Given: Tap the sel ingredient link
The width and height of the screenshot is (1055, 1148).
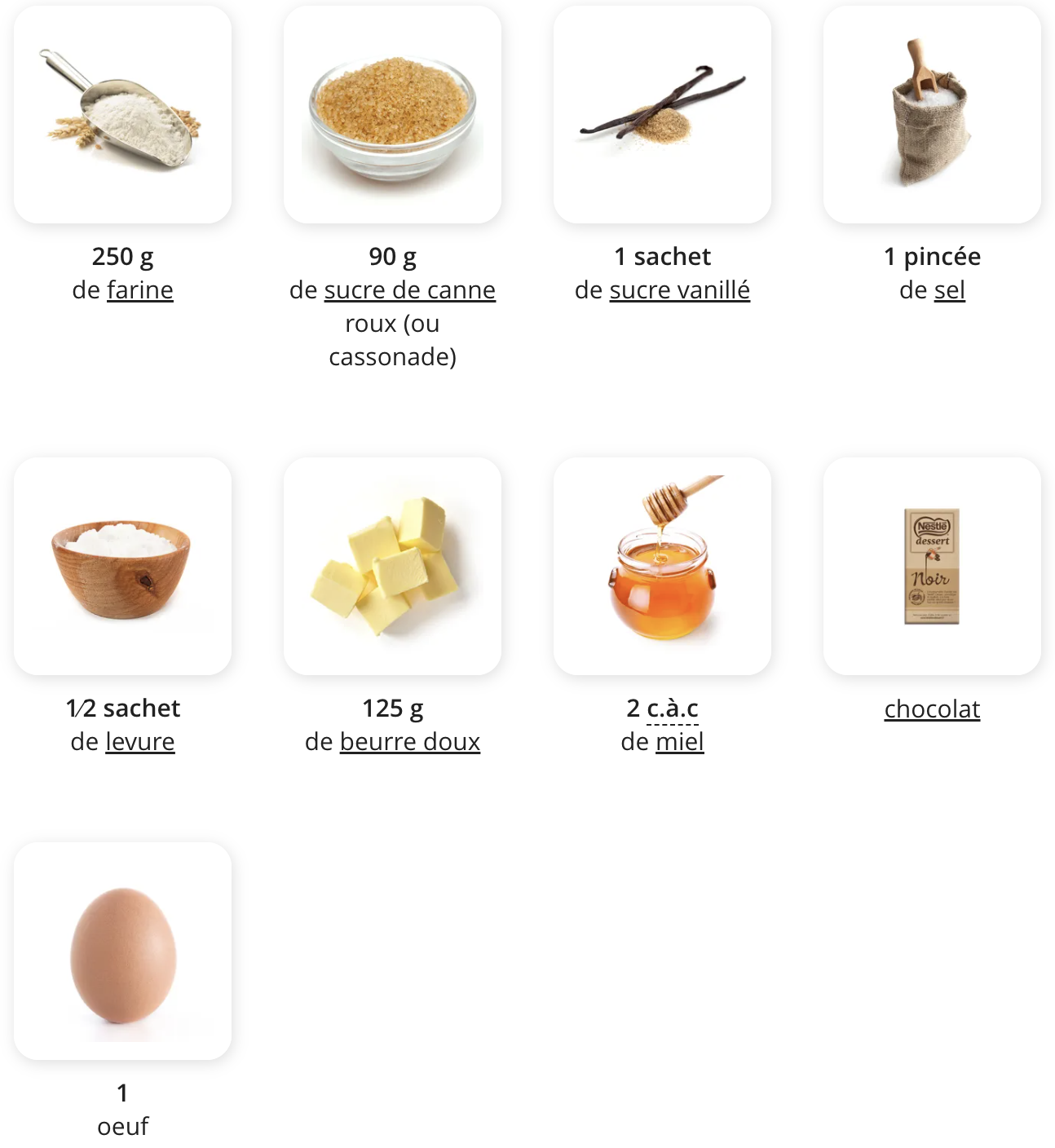Looking at the screenshot, I should [x=949, y=290].
